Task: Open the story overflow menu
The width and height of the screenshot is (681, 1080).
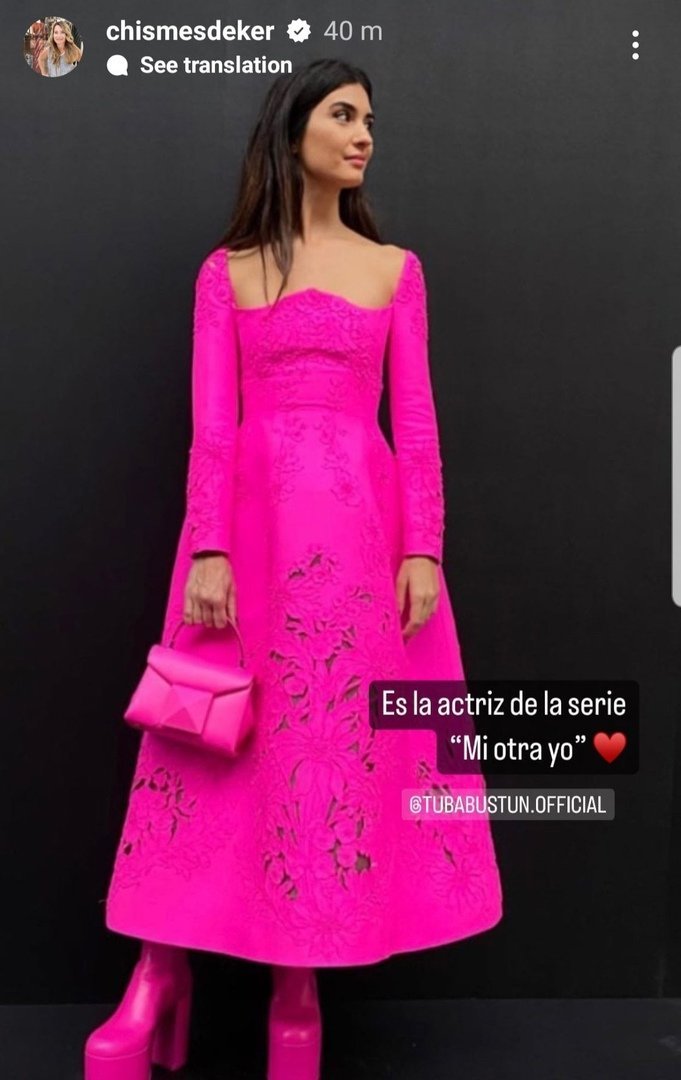Action: (635, 45)
